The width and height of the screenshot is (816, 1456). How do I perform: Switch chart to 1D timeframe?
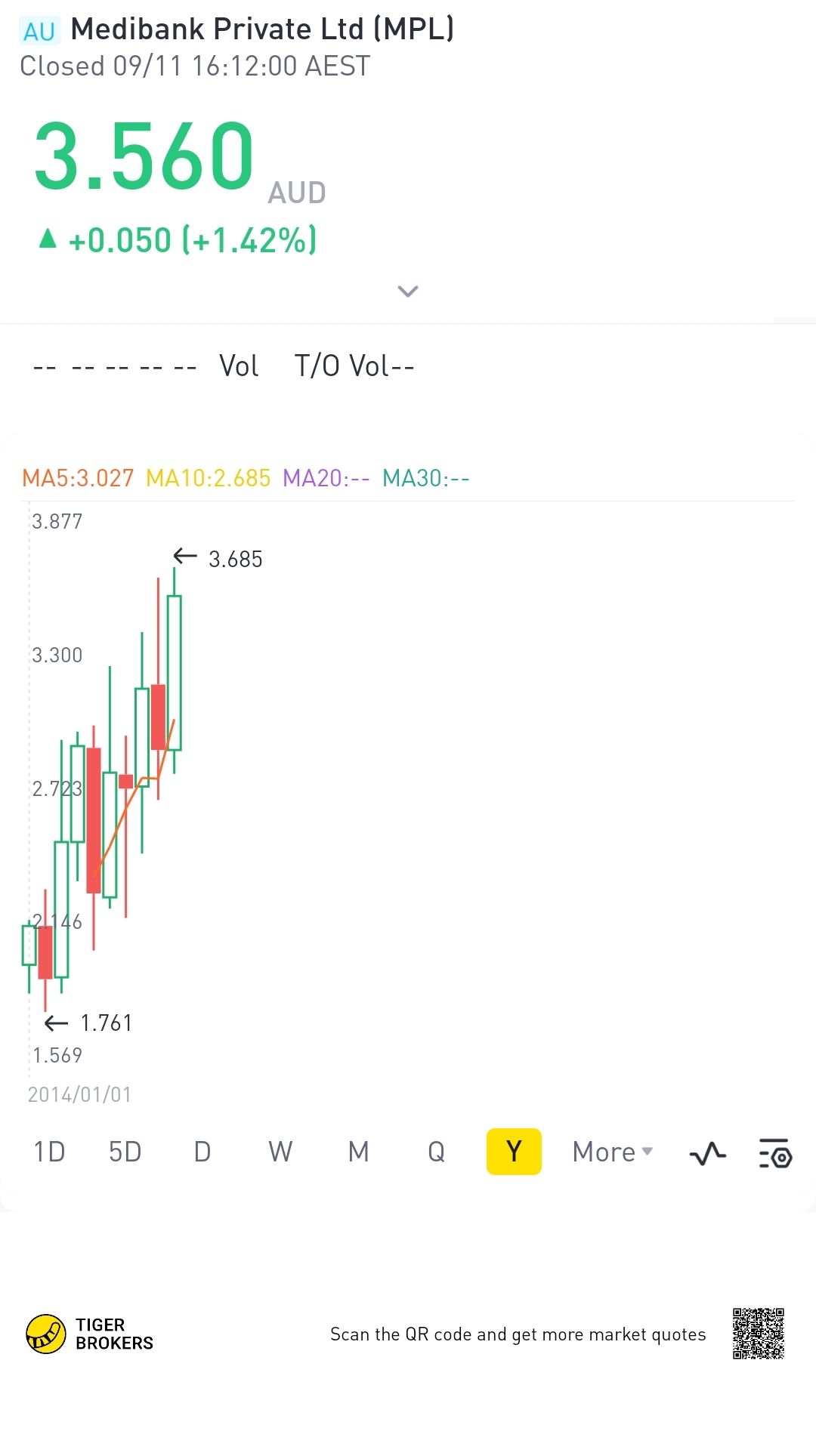[49, 1152]
